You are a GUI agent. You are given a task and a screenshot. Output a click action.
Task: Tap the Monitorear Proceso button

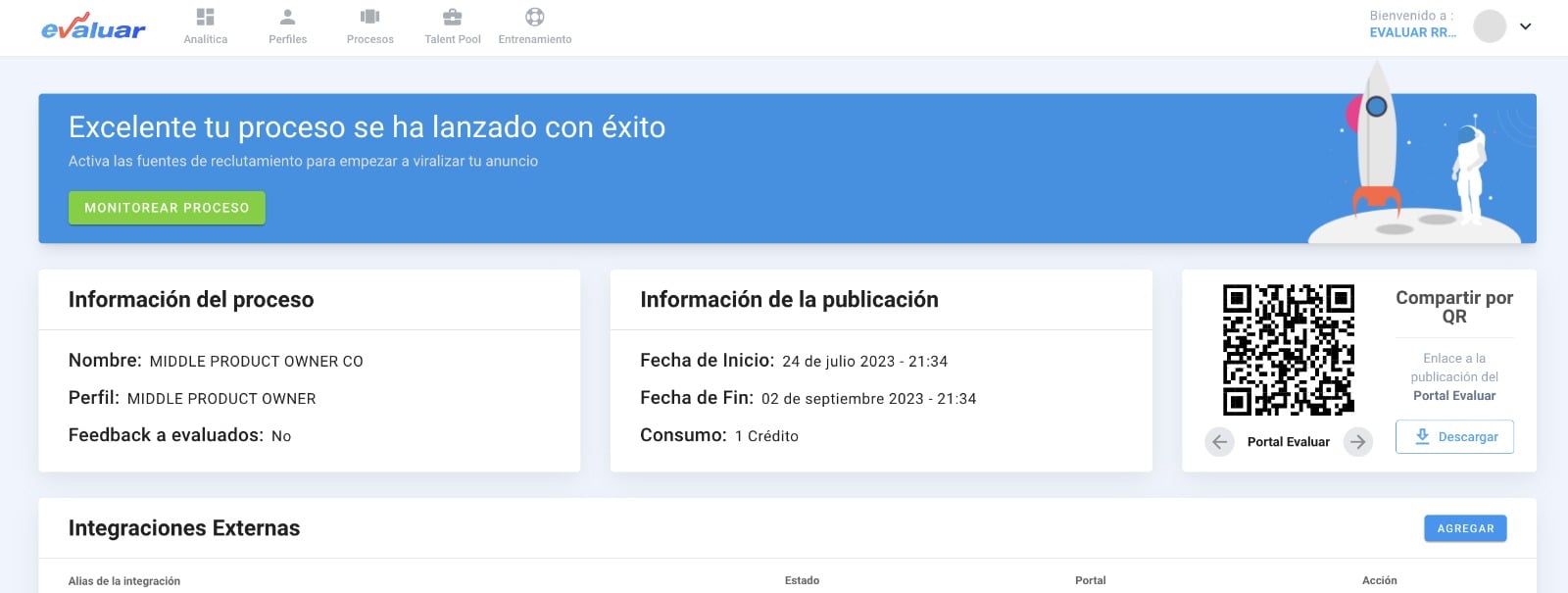coord(167,208)
